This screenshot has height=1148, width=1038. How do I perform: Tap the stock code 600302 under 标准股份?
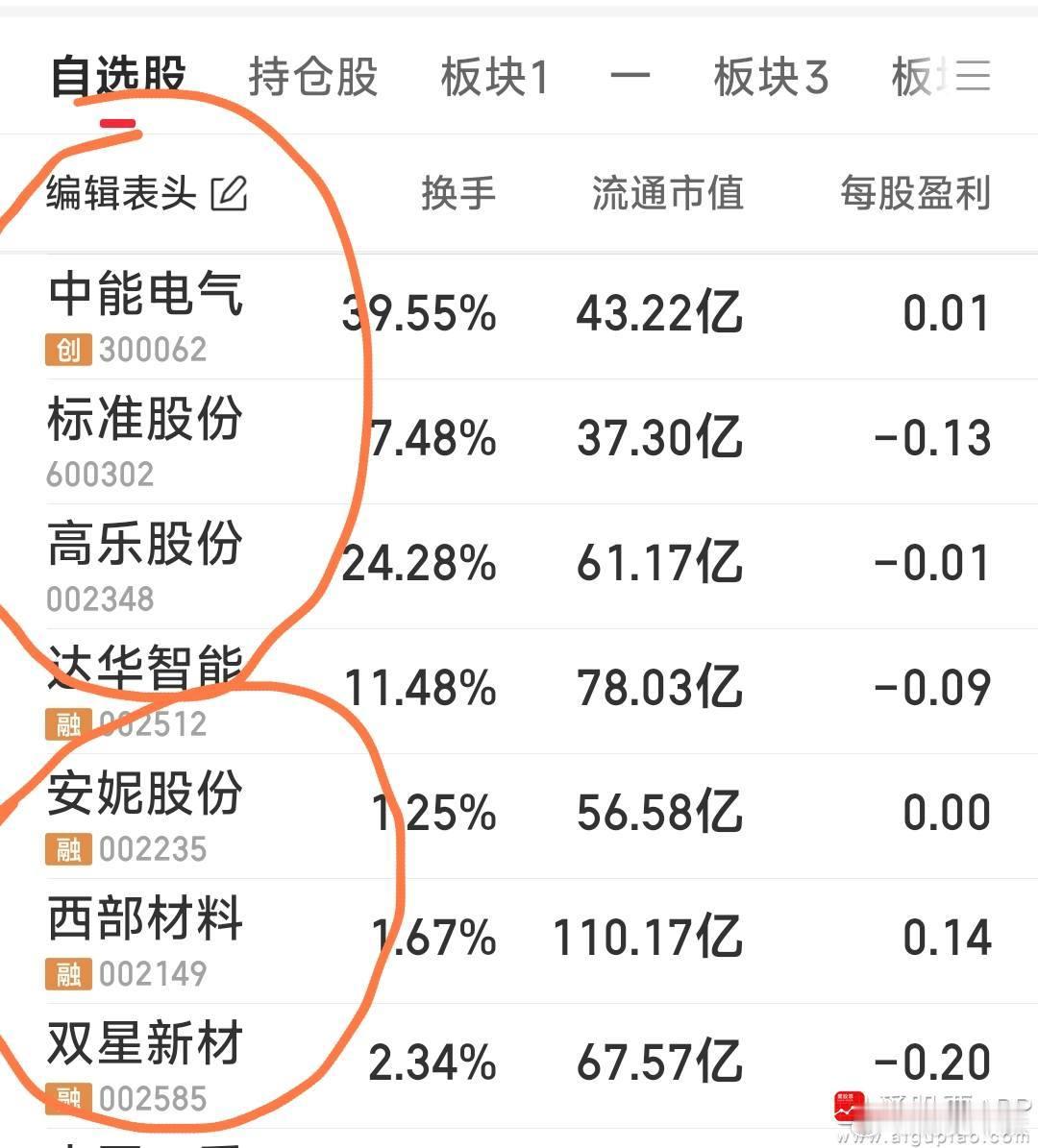(x=101, y=474)
